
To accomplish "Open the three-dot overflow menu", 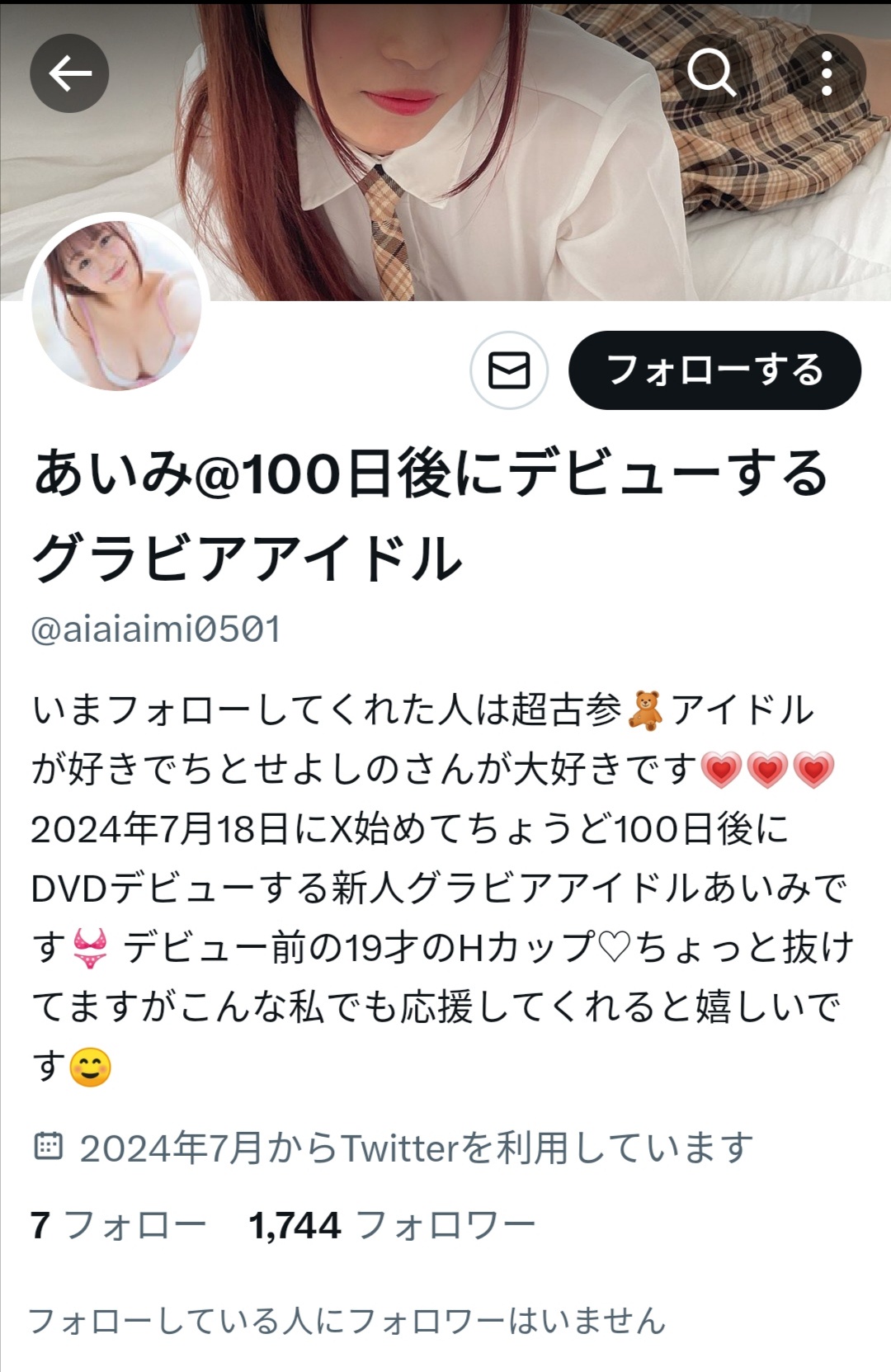I will coord(827,73).
